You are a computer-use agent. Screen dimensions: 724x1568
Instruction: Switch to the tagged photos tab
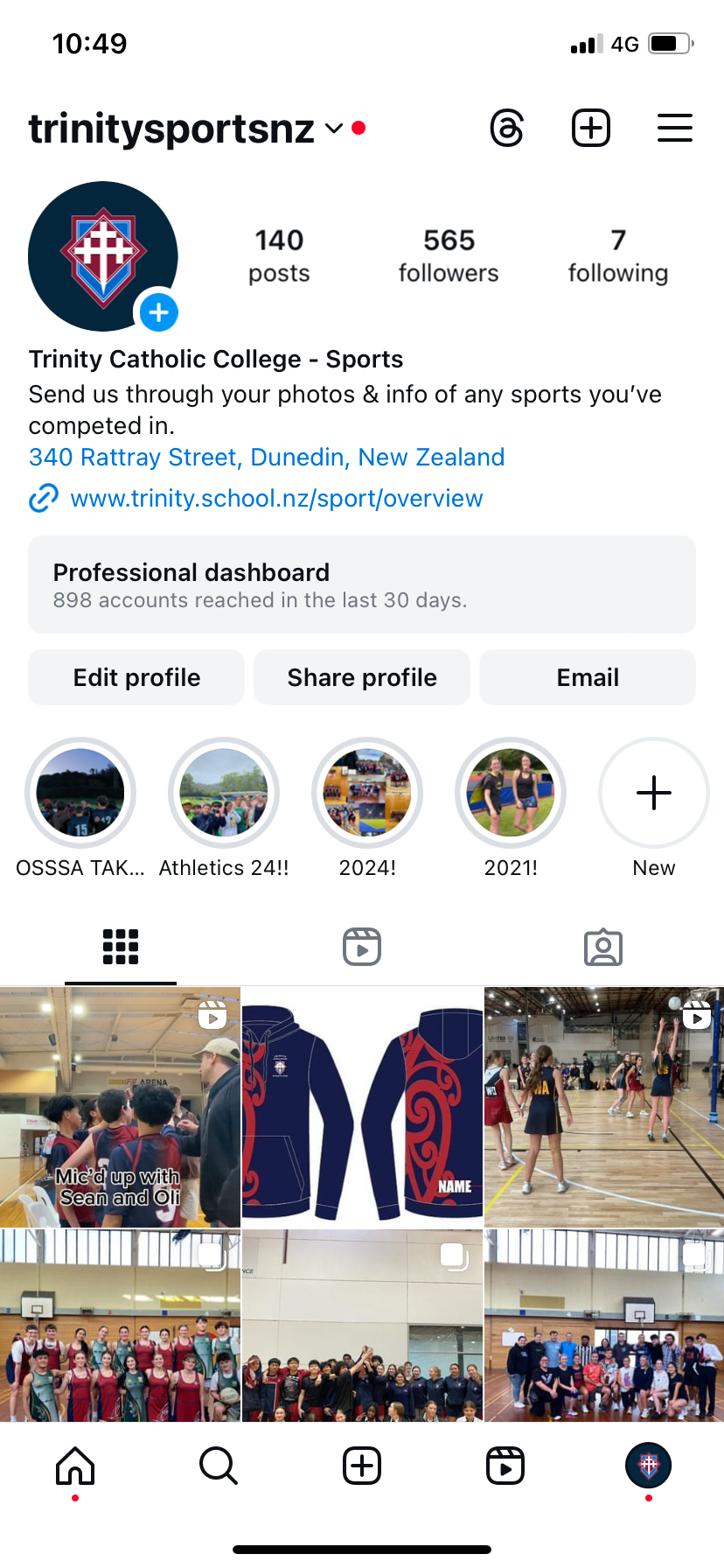tap(603, 947)
